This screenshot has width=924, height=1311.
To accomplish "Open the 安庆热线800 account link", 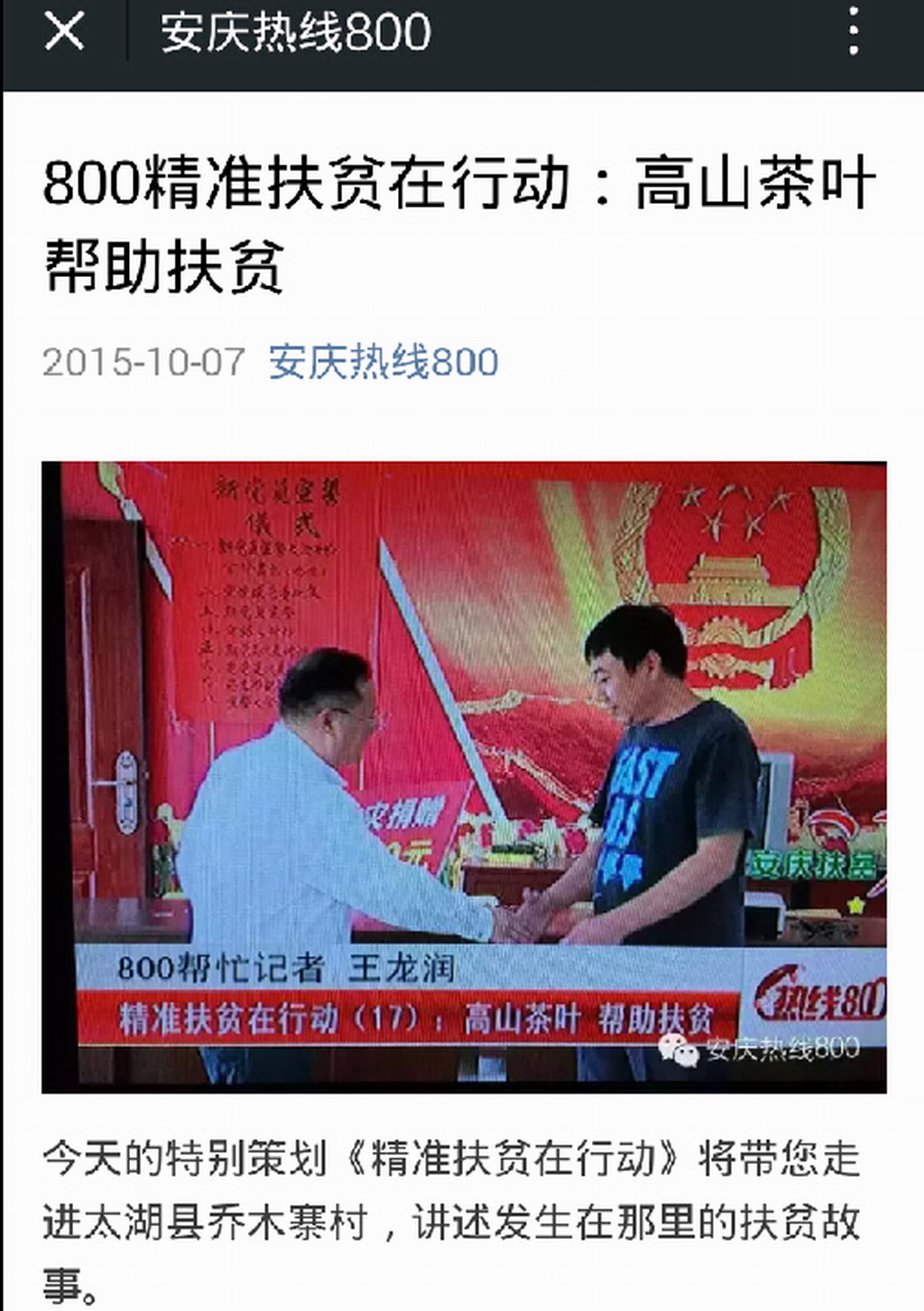I will (383, 363).
